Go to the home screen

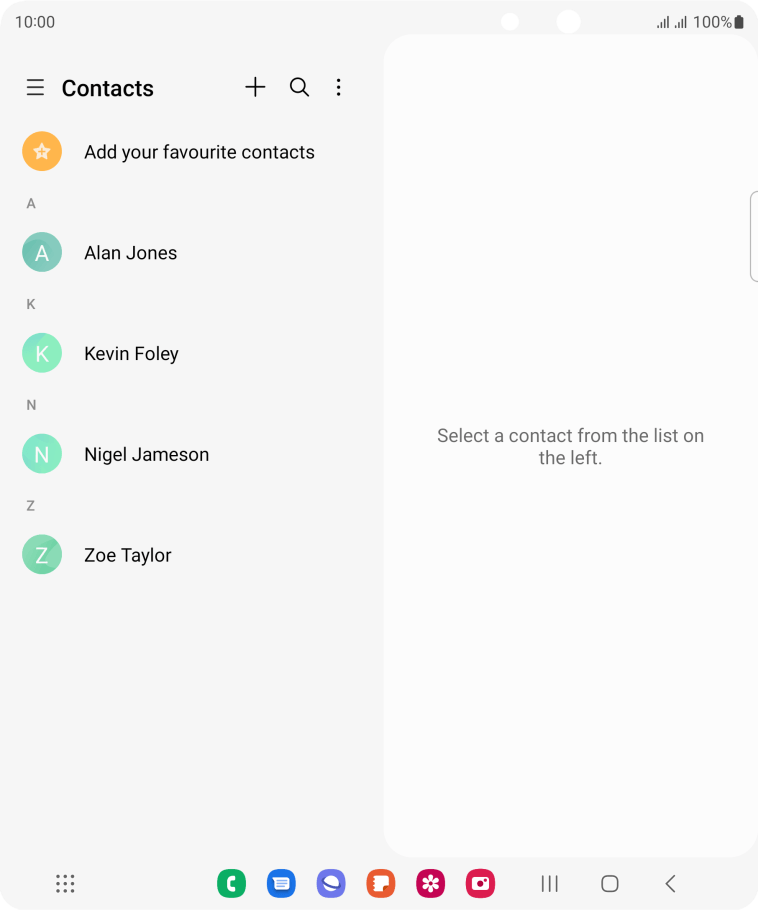(610, 884)
